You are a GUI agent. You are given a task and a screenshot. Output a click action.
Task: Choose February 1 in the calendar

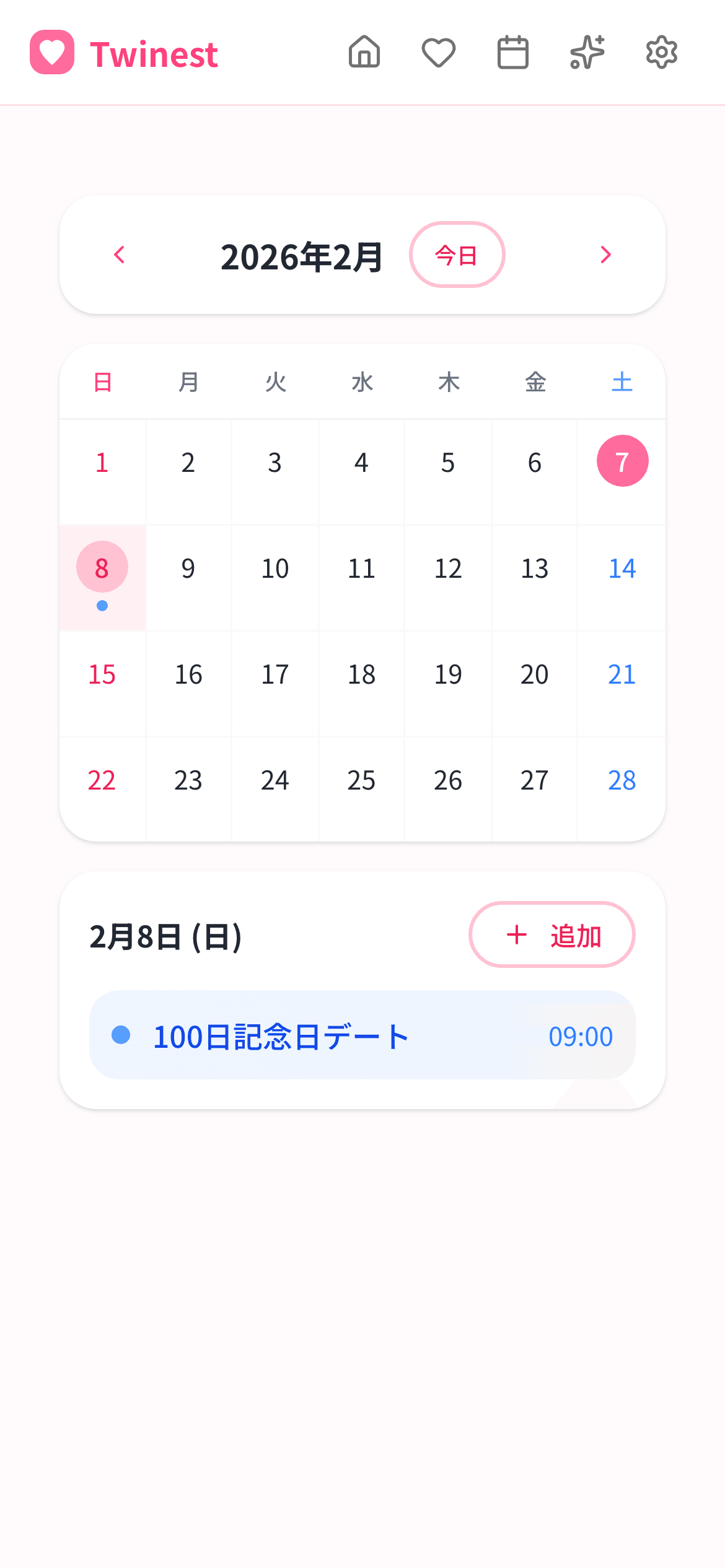coord(102,463)
